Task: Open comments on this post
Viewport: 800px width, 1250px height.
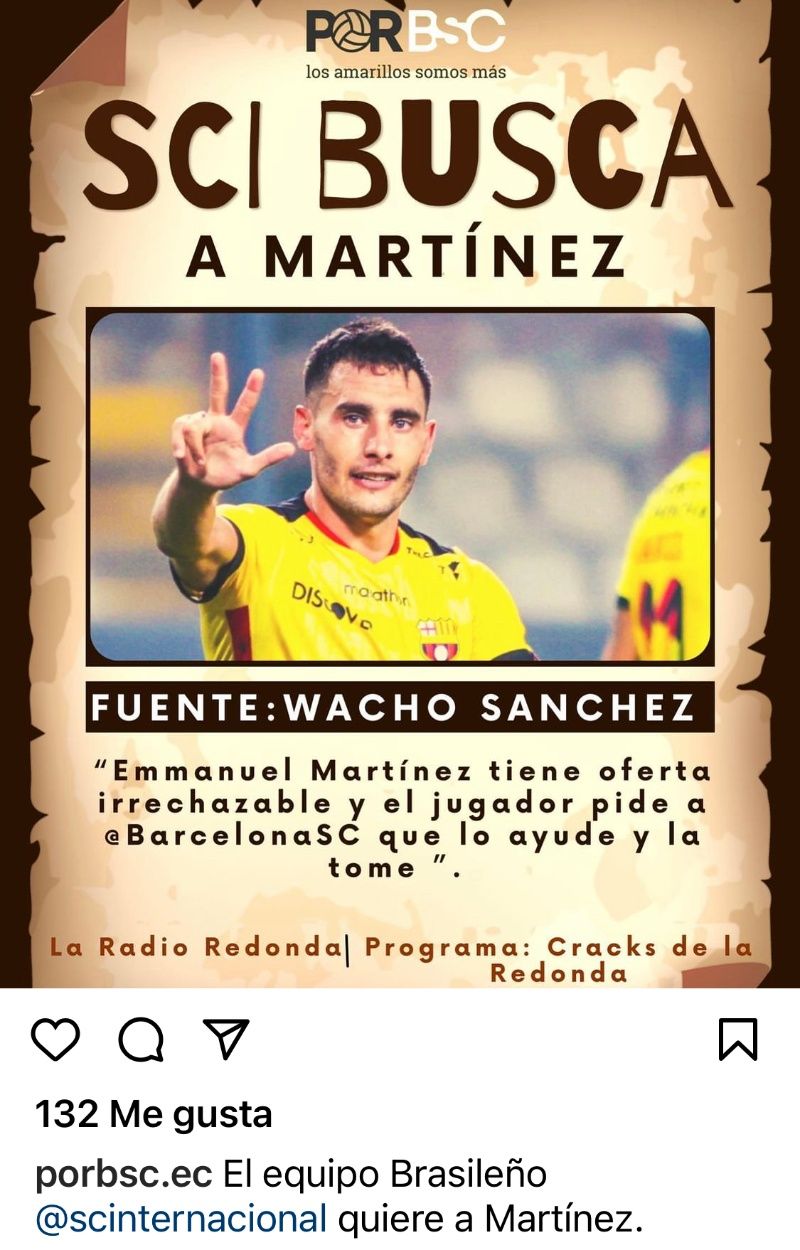Action: pos(141,1040)
